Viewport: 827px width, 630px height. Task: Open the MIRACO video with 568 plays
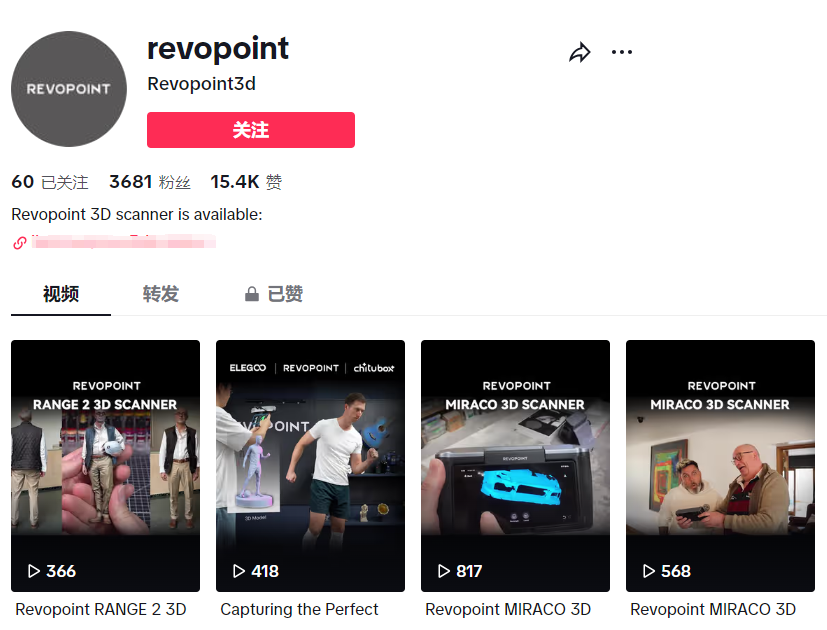point(720,465)
